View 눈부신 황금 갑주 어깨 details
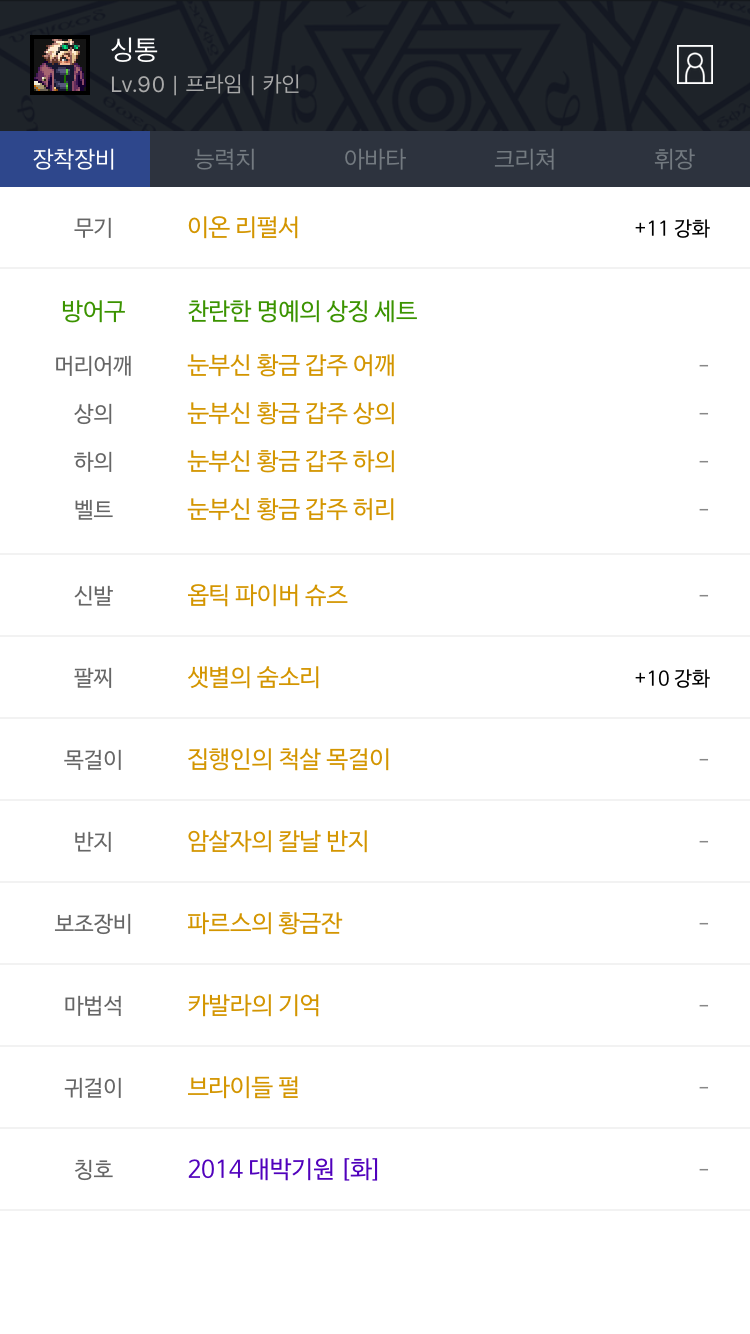750x1334 pixels. click(x=291, y=365)
